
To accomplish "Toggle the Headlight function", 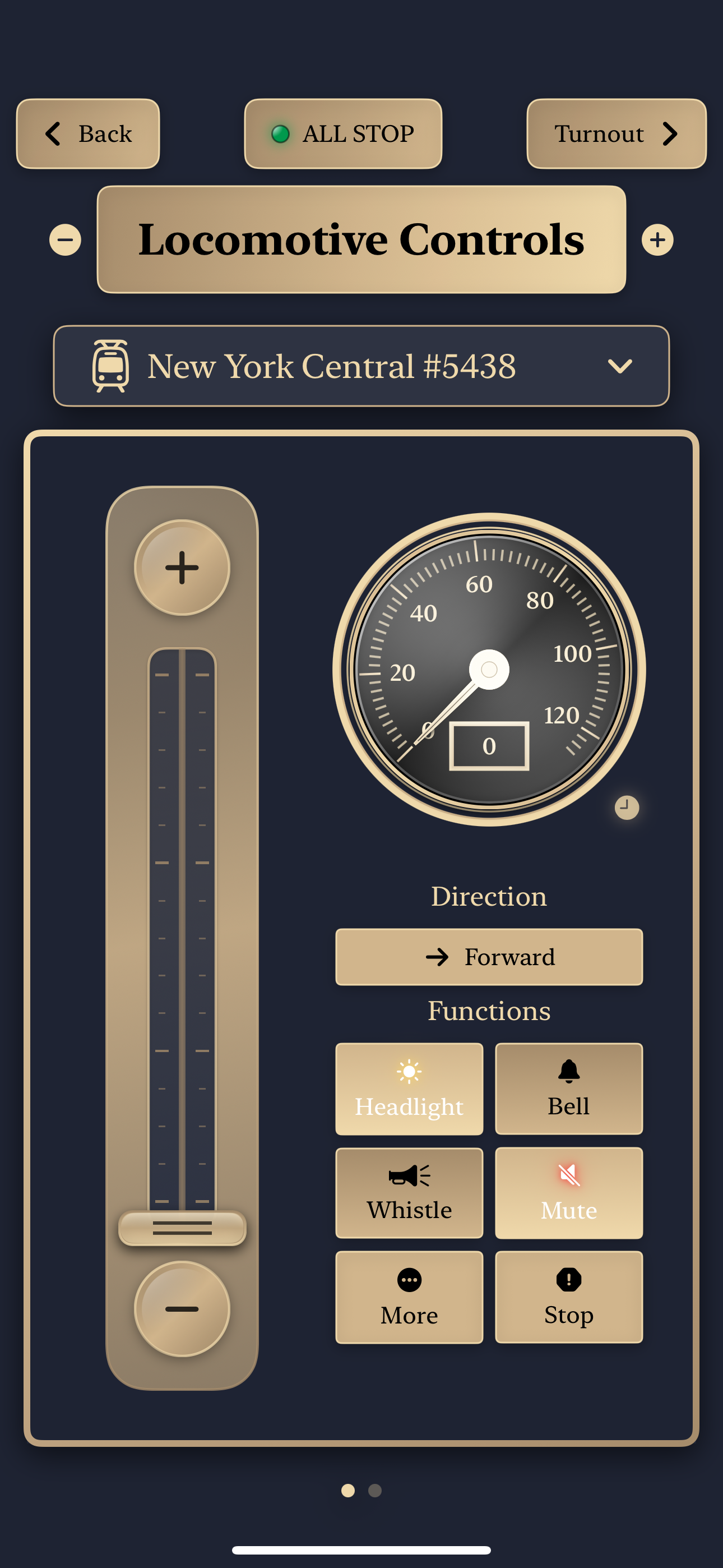I will tap(409, 1090).
